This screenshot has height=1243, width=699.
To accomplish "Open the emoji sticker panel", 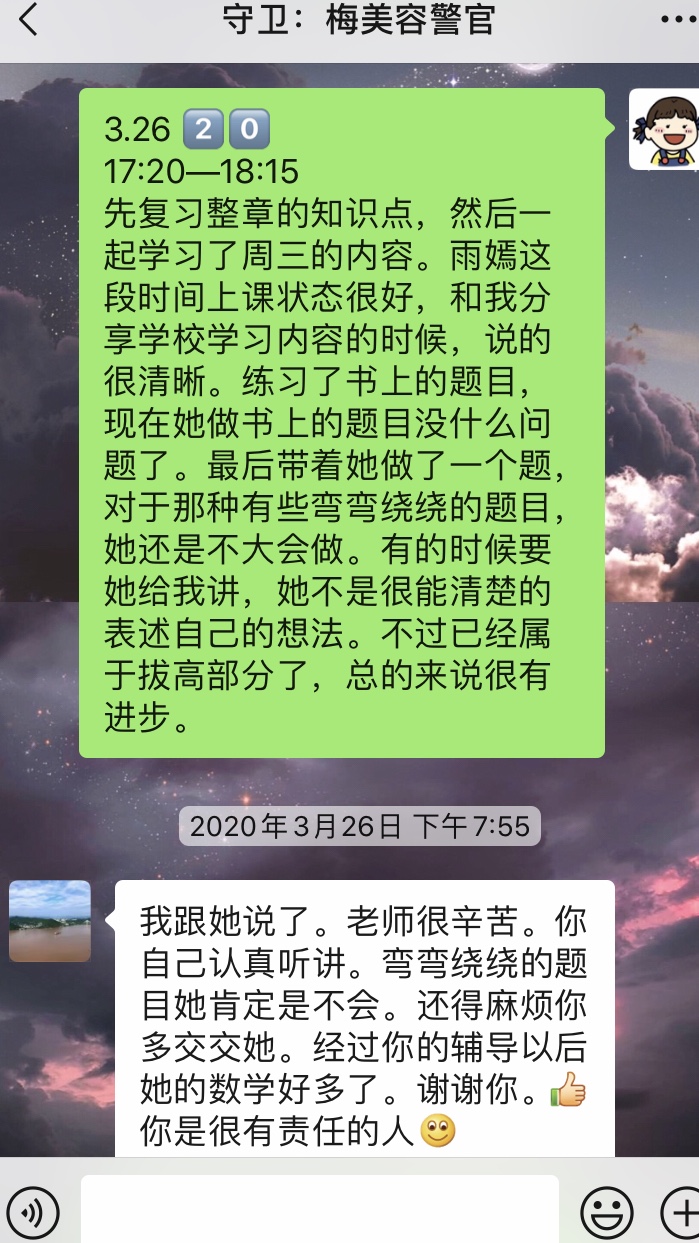I will [x=607, y=1213].
